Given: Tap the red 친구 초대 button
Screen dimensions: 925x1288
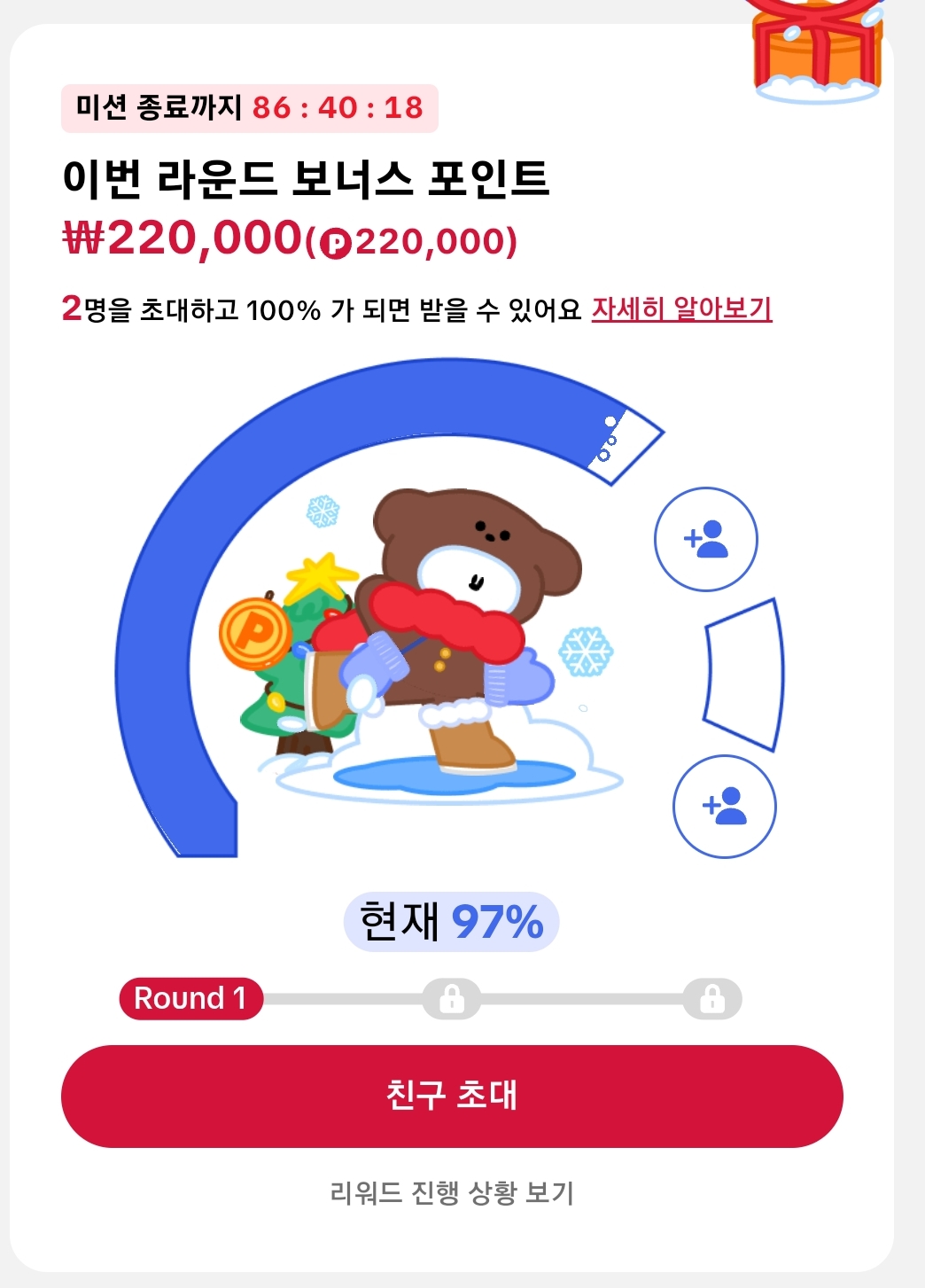Looking at the screenshot, I should click(x=452, y=1096).
